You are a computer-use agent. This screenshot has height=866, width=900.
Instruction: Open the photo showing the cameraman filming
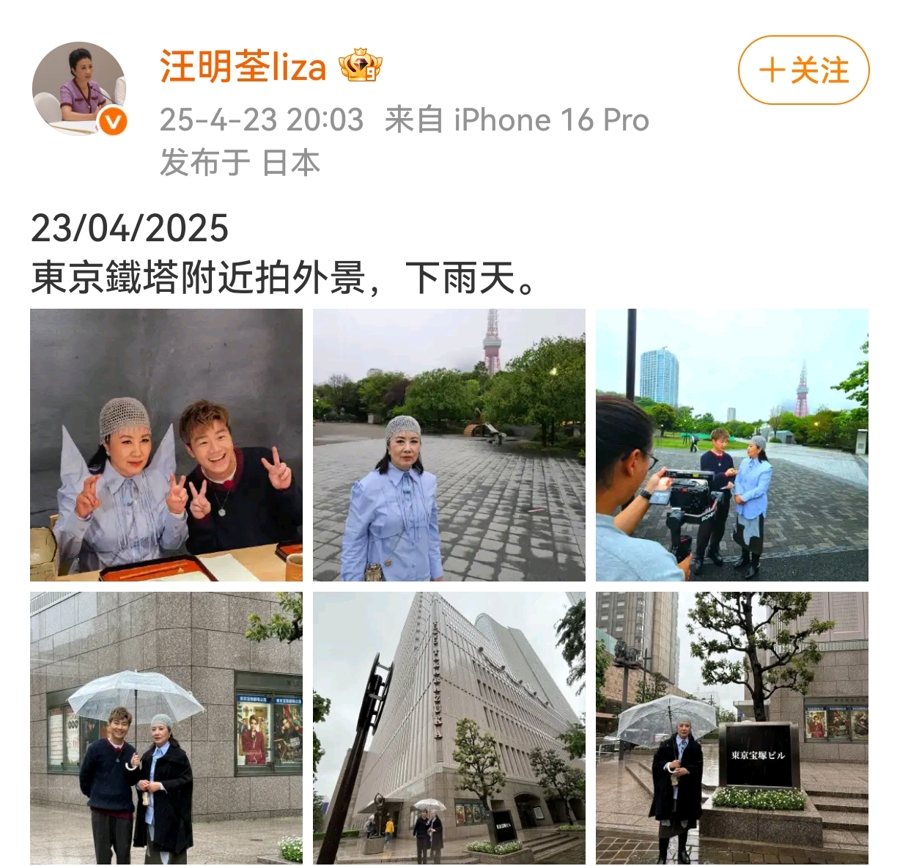coord(732,445)
